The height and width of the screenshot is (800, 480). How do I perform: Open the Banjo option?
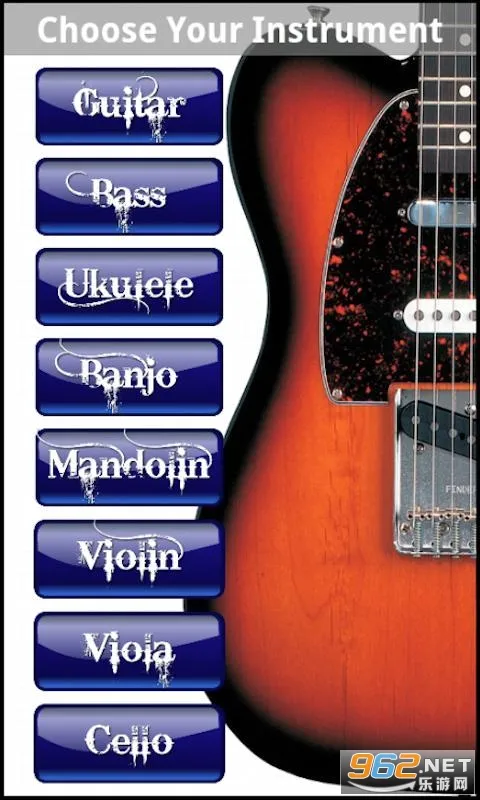[130, 377]
